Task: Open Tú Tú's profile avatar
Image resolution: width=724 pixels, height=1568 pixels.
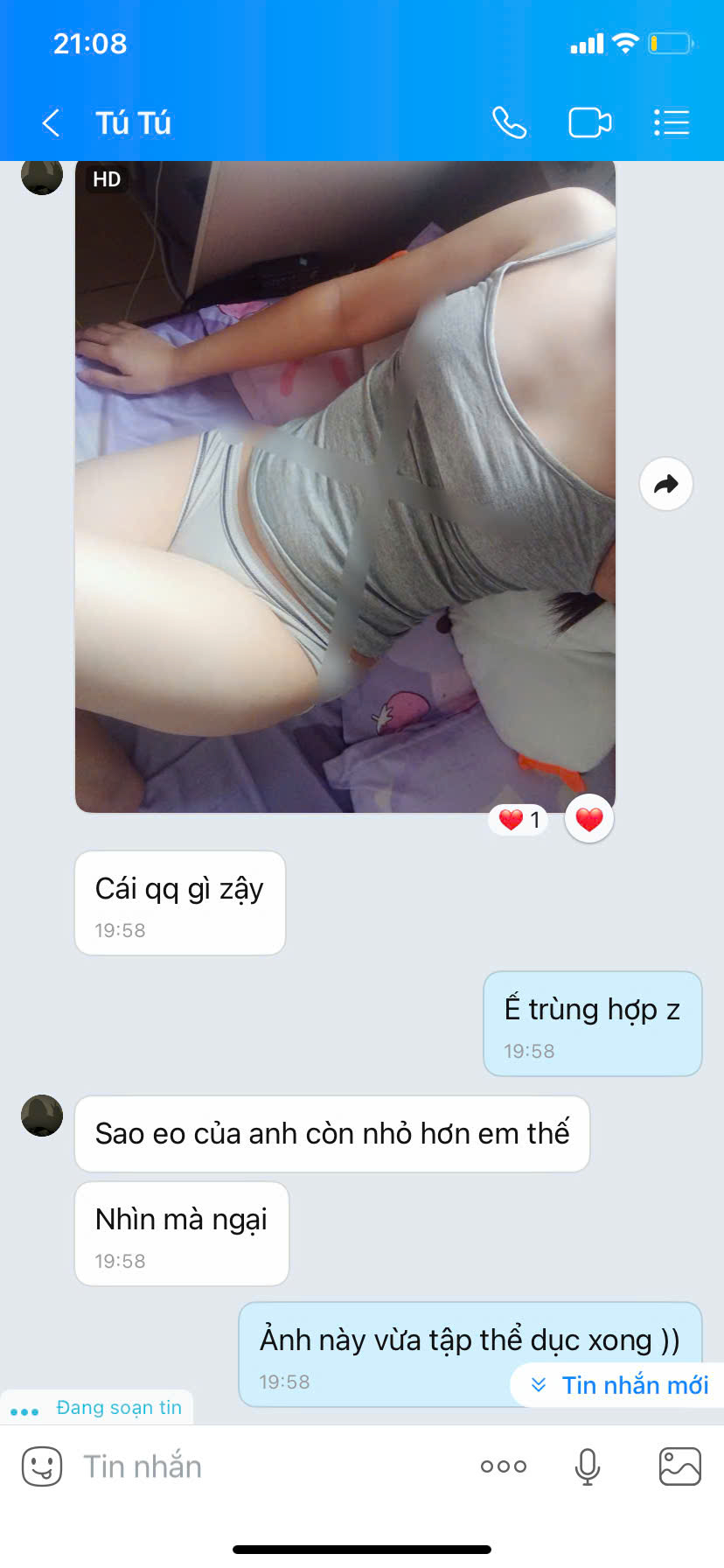Action: [42, 1116]
